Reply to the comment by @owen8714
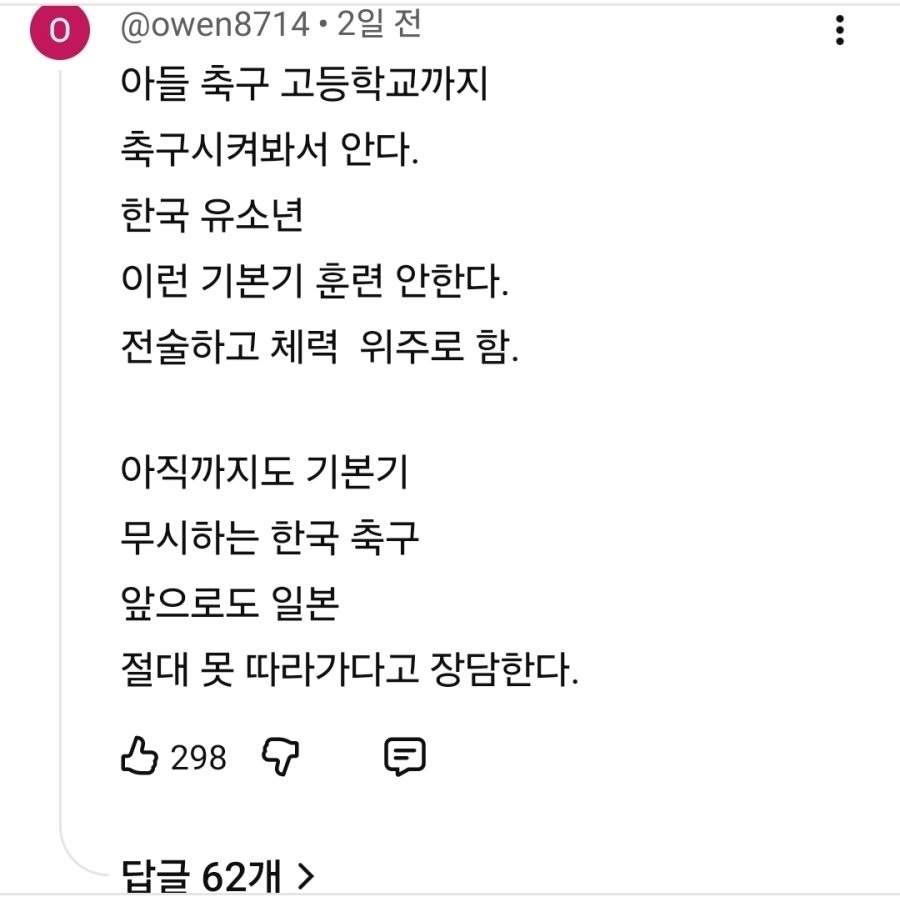Viewport: 900px width, 902px height. coord(405,757)
